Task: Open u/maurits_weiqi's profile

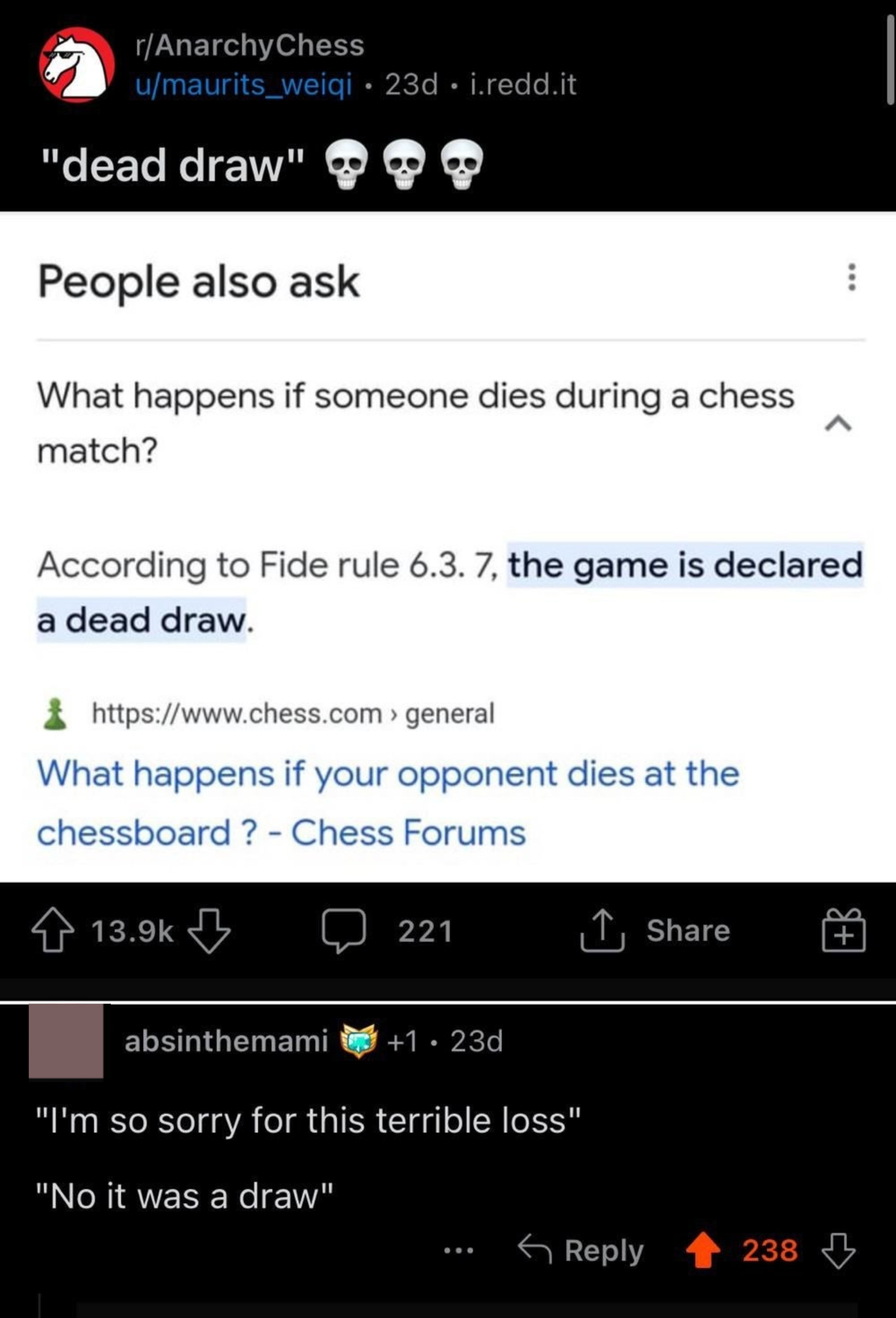Action: [x=243, y=85]
